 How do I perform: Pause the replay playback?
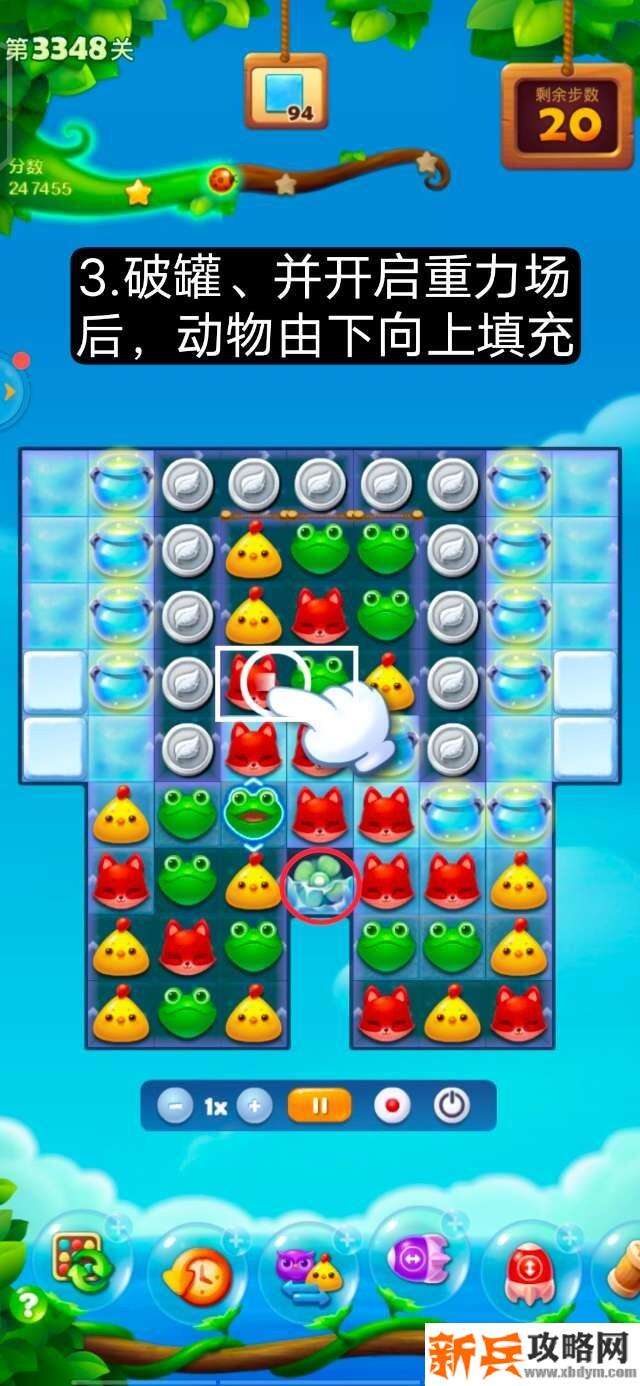(x=320, y=1106)
